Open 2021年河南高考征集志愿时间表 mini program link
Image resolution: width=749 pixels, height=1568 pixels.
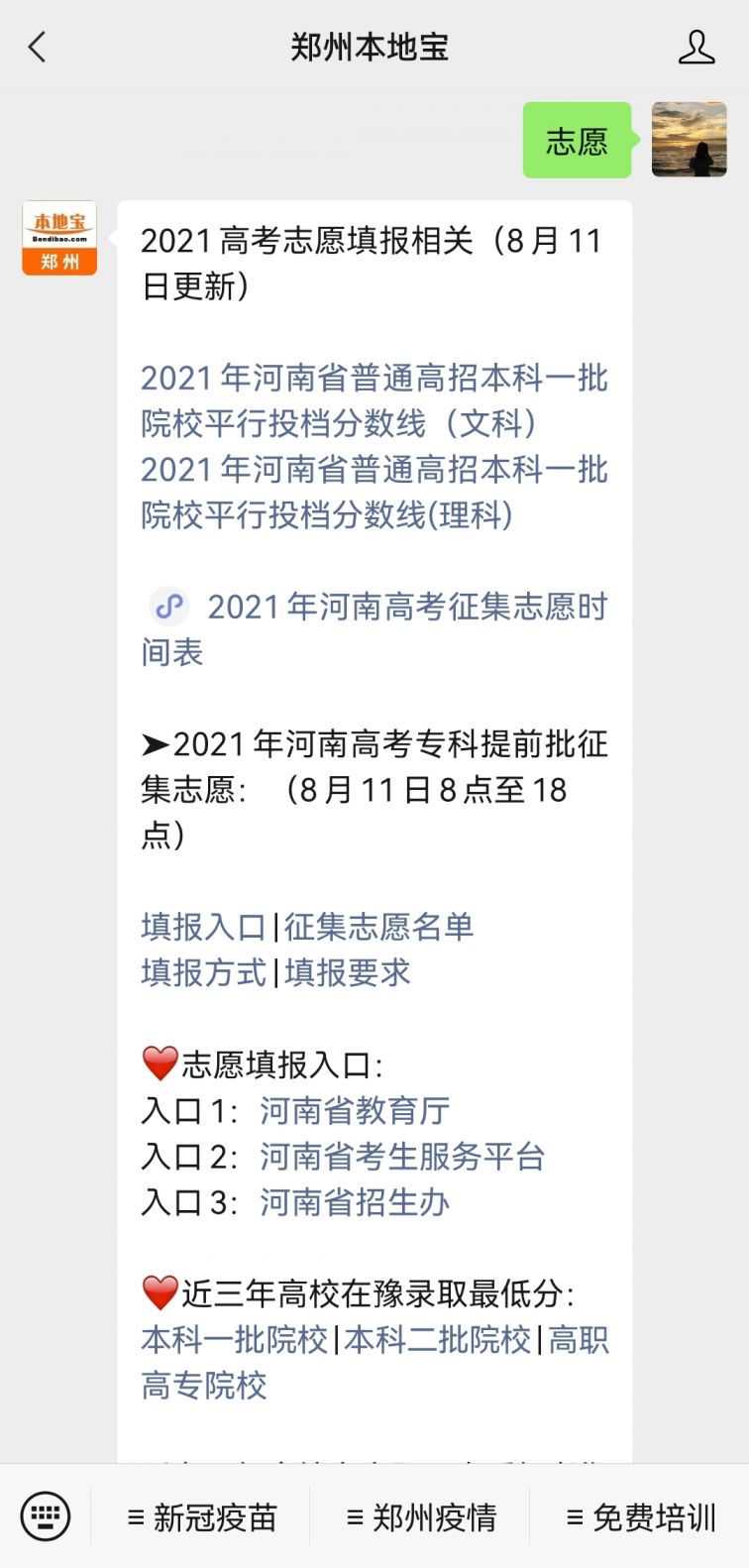click(x=406, y=607)
